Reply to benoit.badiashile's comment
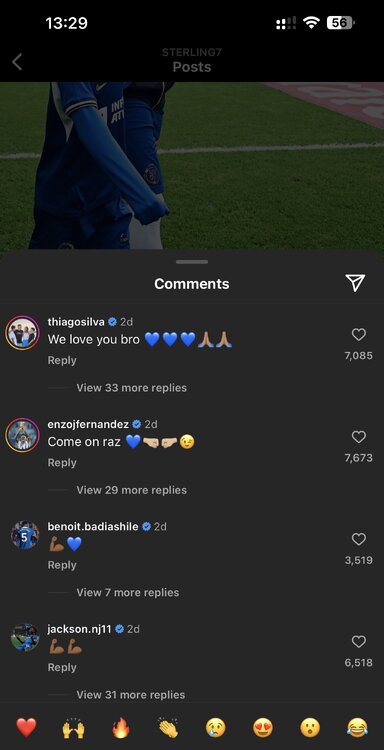This screenshot has height=750, width=384. click(62, 565)
